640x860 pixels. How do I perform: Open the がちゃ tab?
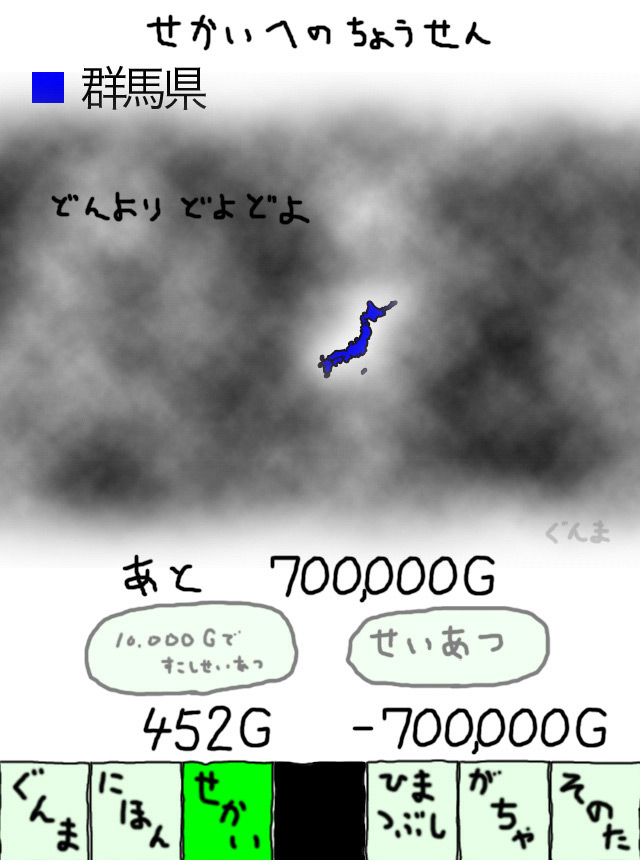tap(502, 810)
